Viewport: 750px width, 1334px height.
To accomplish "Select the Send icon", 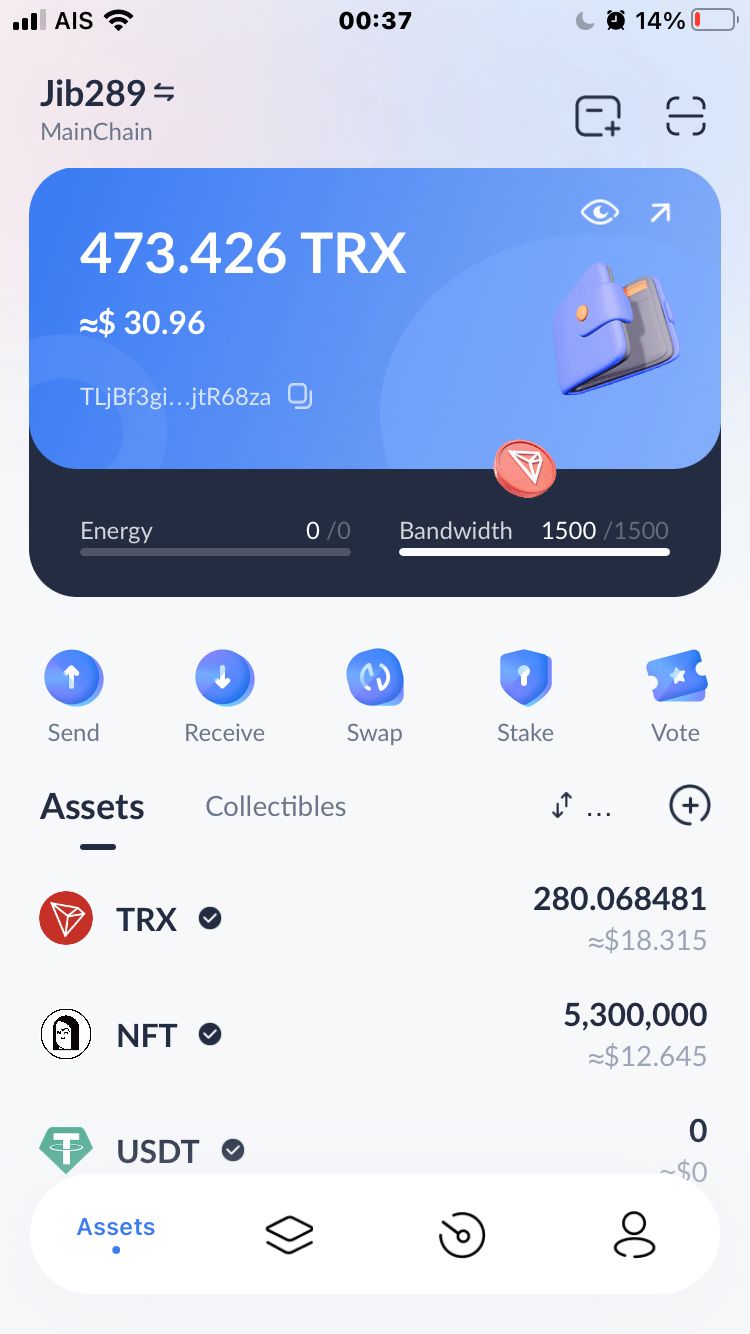I will pos(73,677).
